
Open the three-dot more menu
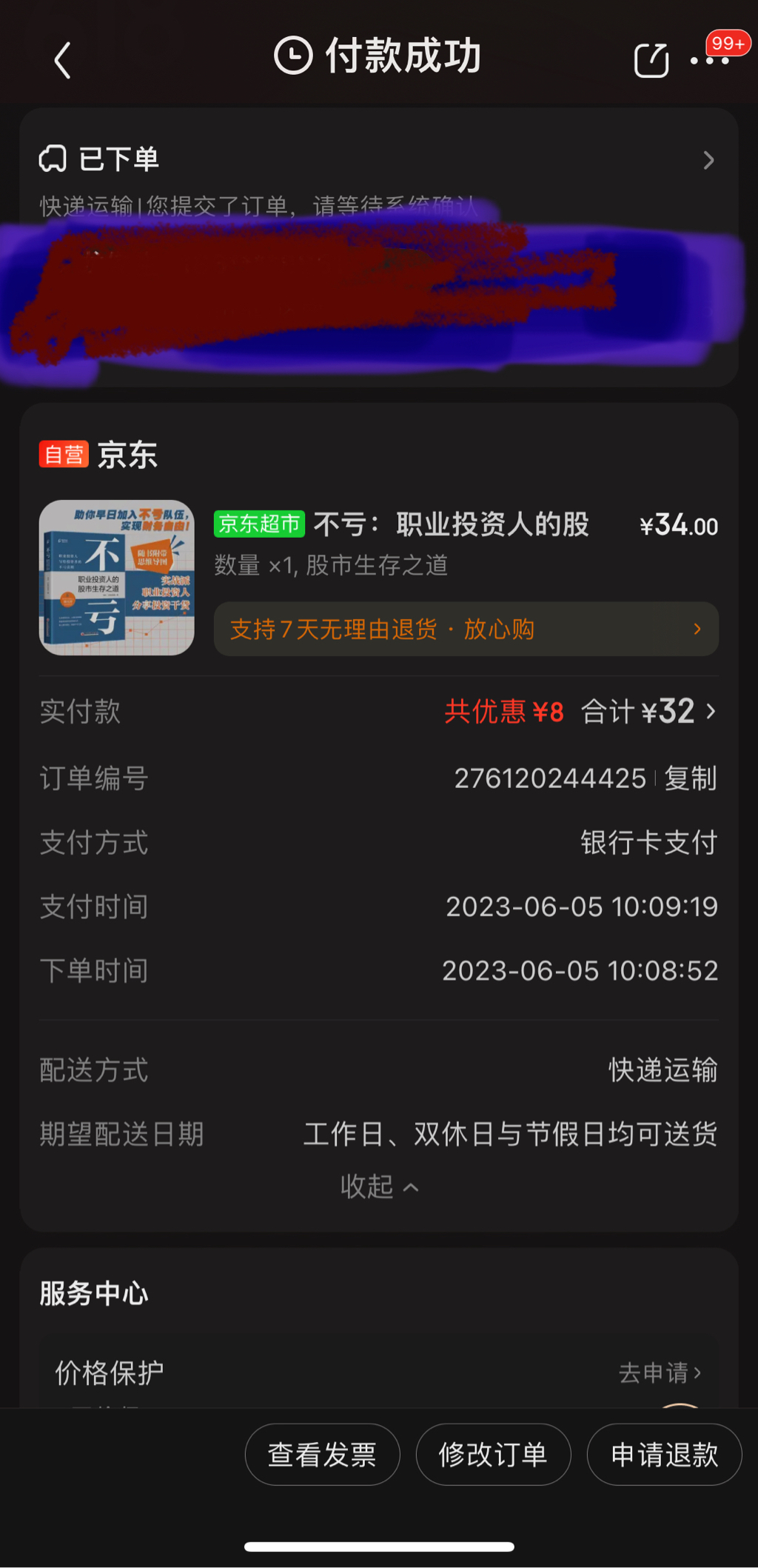pos(709,61)
